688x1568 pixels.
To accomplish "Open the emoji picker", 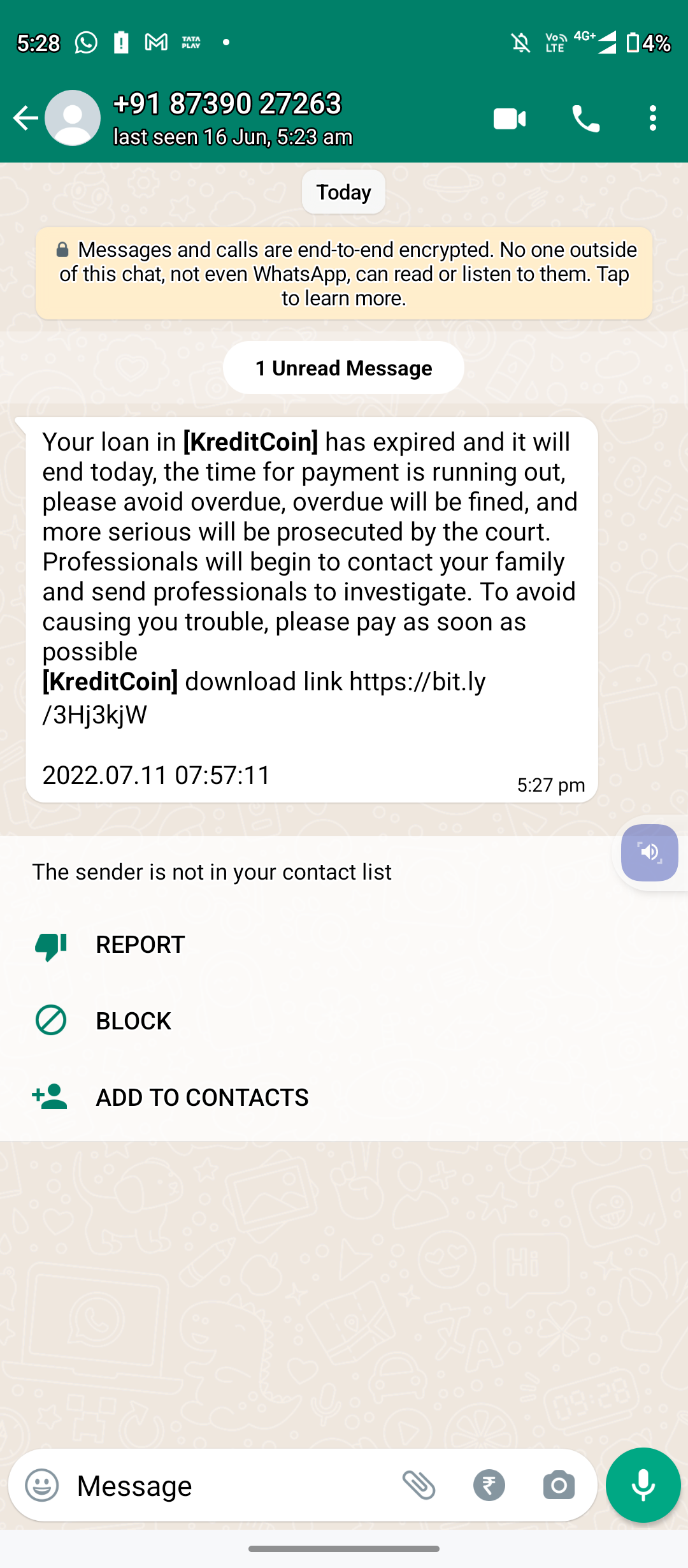I will click(42, 1486).
